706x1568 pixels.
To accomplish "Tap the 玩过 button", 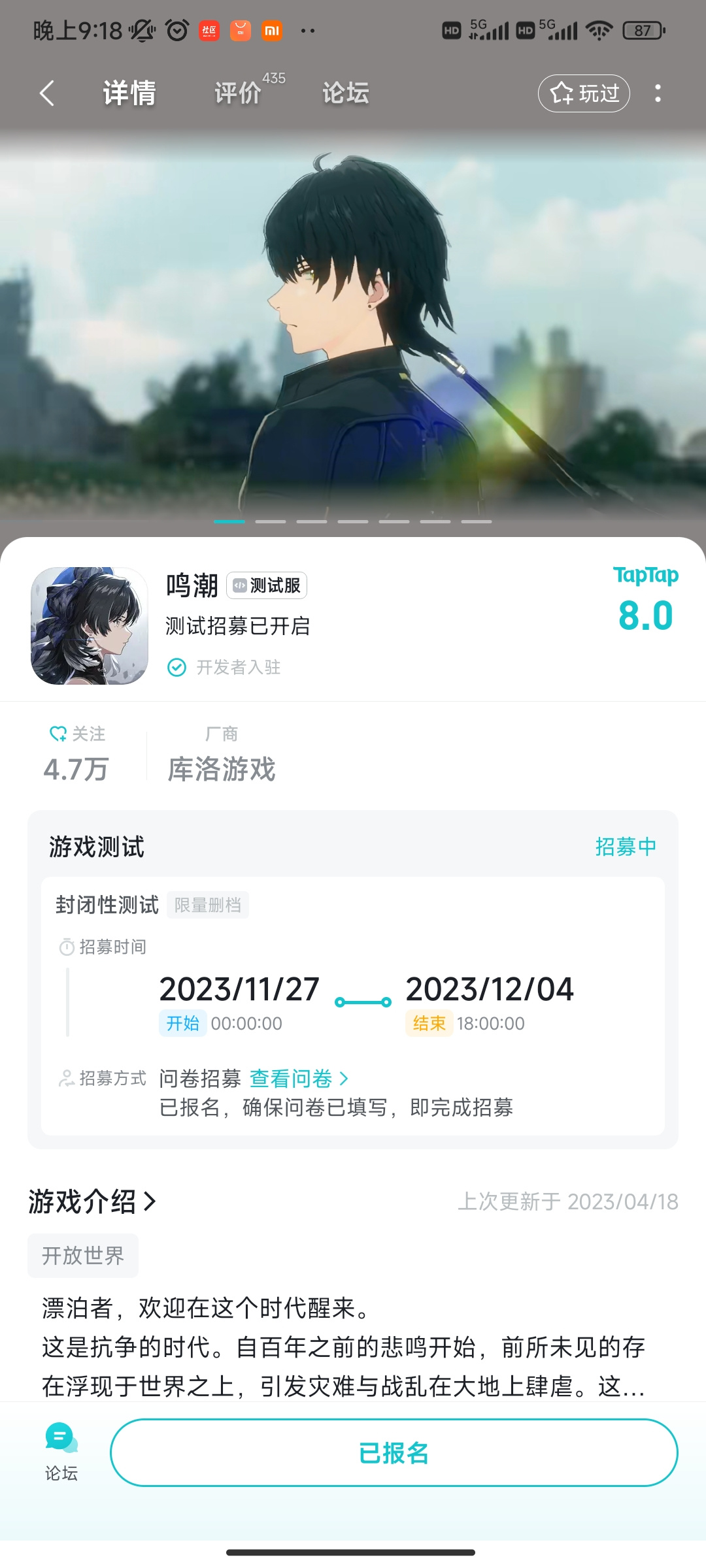I will pos(584,93).
